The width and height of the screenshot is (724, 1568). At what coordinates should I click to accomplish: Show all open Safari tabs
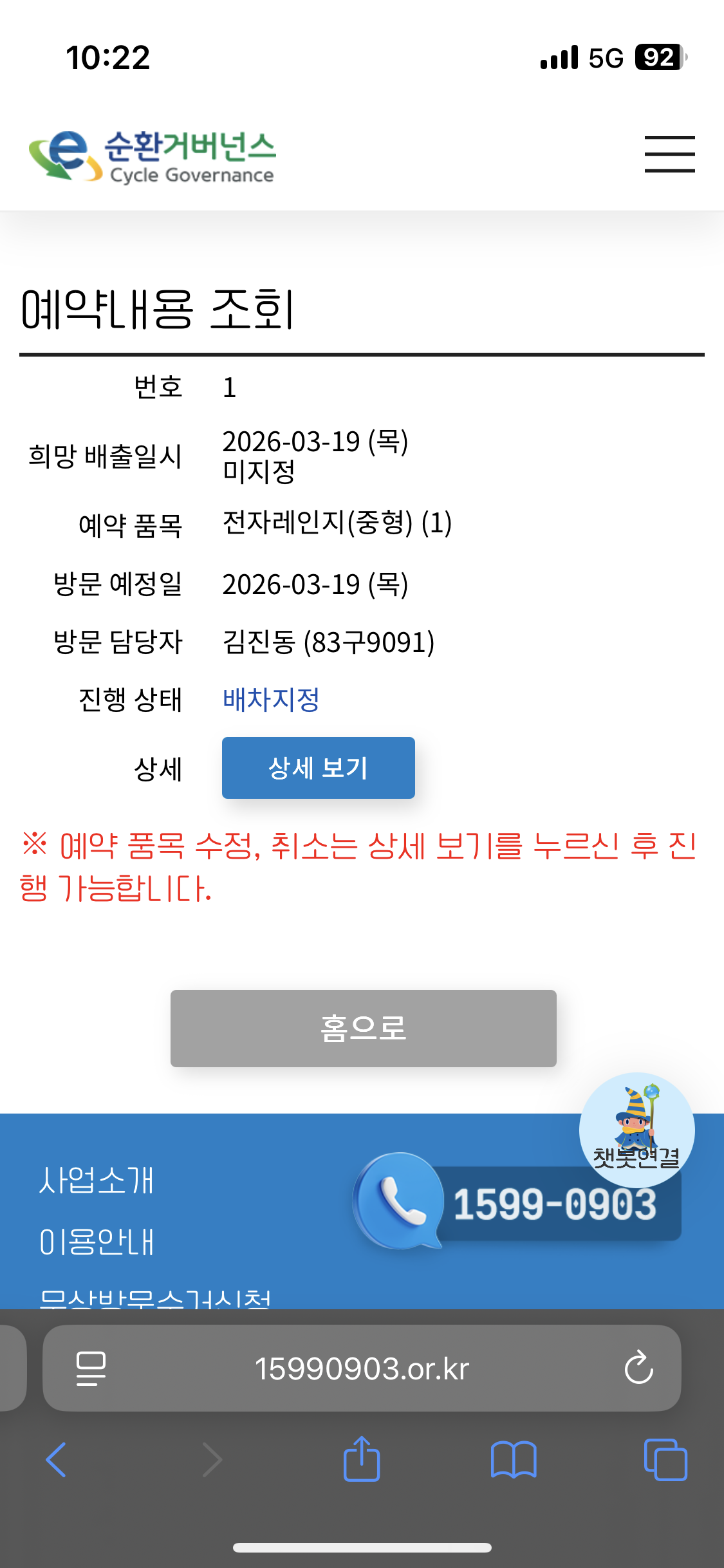[665, 1460]
